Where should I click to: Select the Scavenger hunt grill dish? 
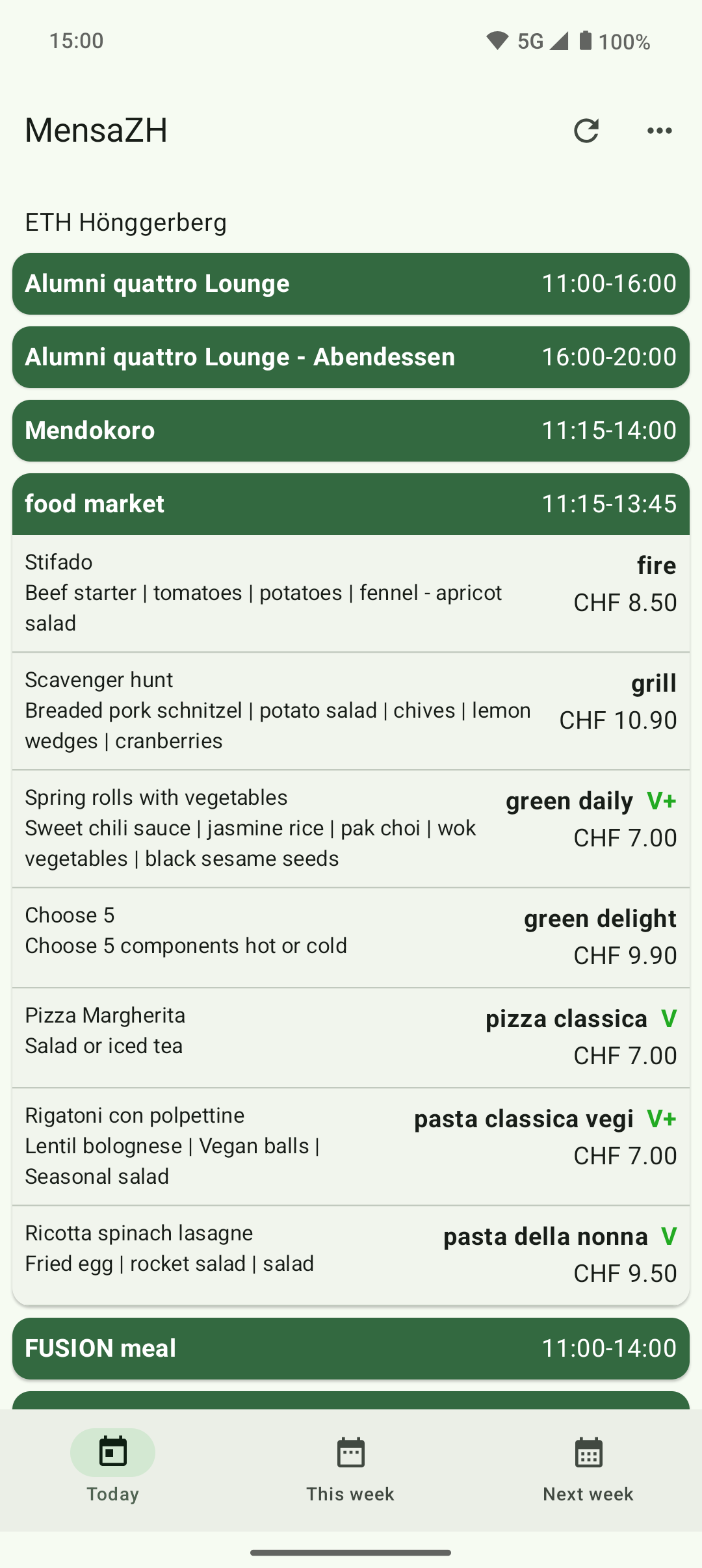[x=351, y=711]
